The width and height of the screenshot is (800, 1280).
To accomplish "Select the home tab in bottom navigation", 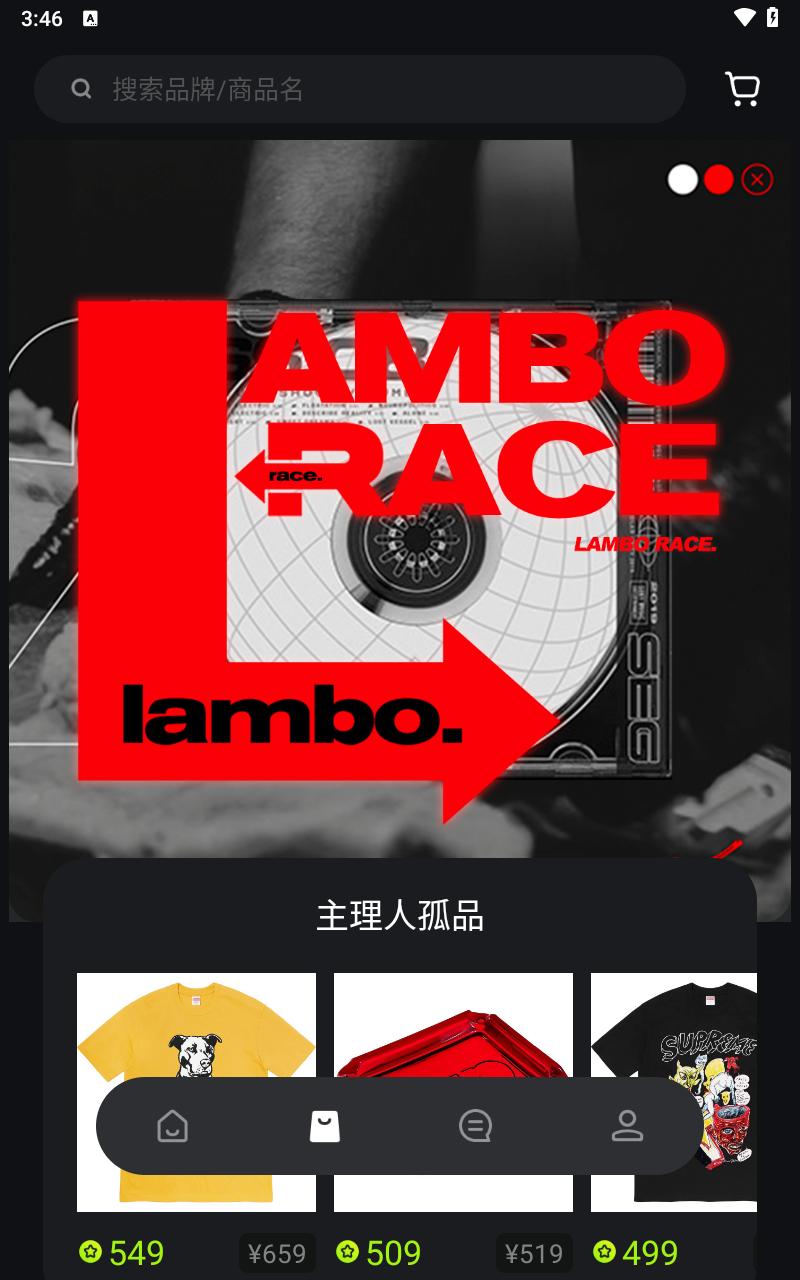I will coord(173,1127).
